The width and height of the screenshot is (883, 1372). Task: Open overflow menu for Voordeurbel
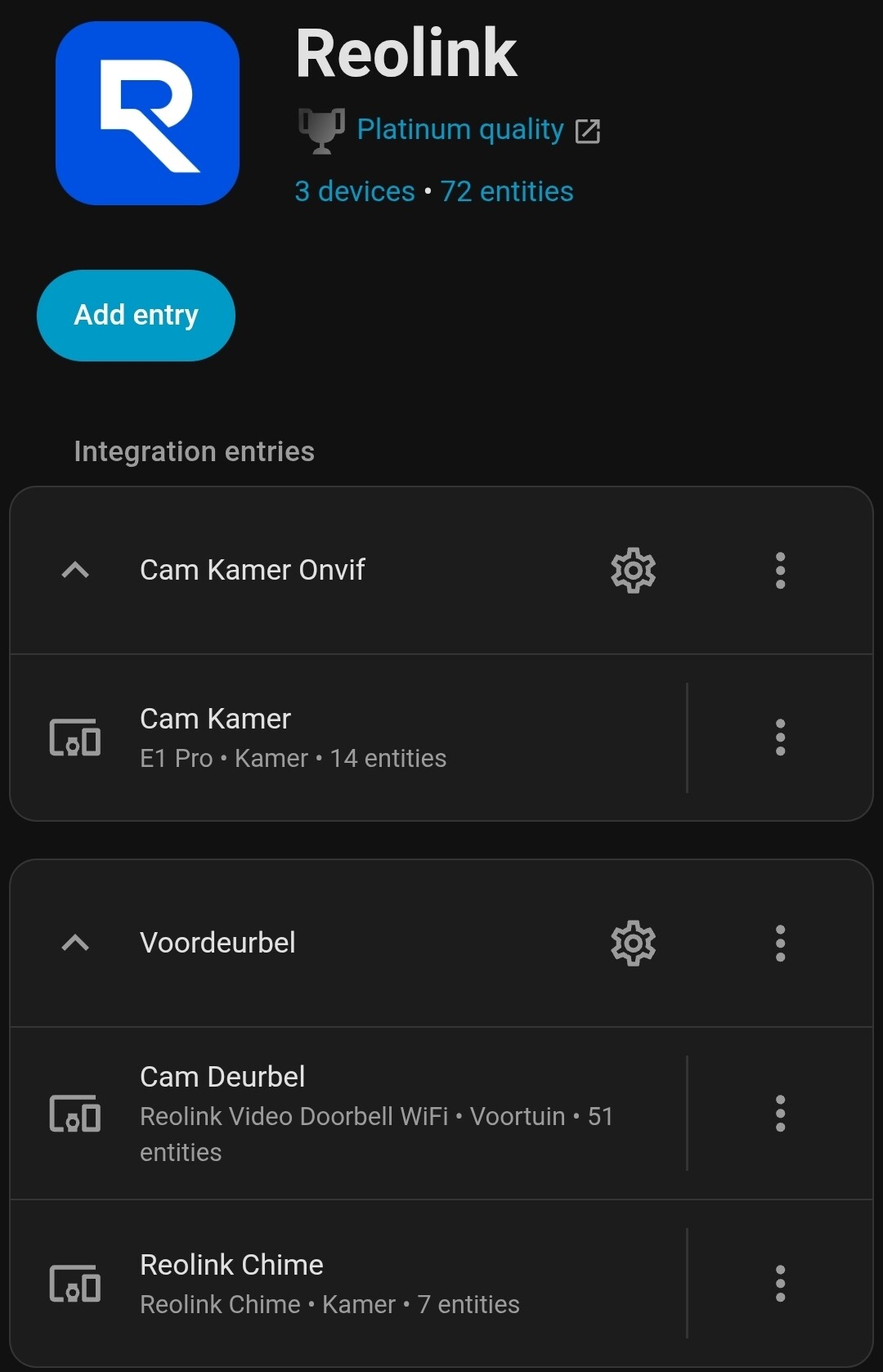click(781, 943)
